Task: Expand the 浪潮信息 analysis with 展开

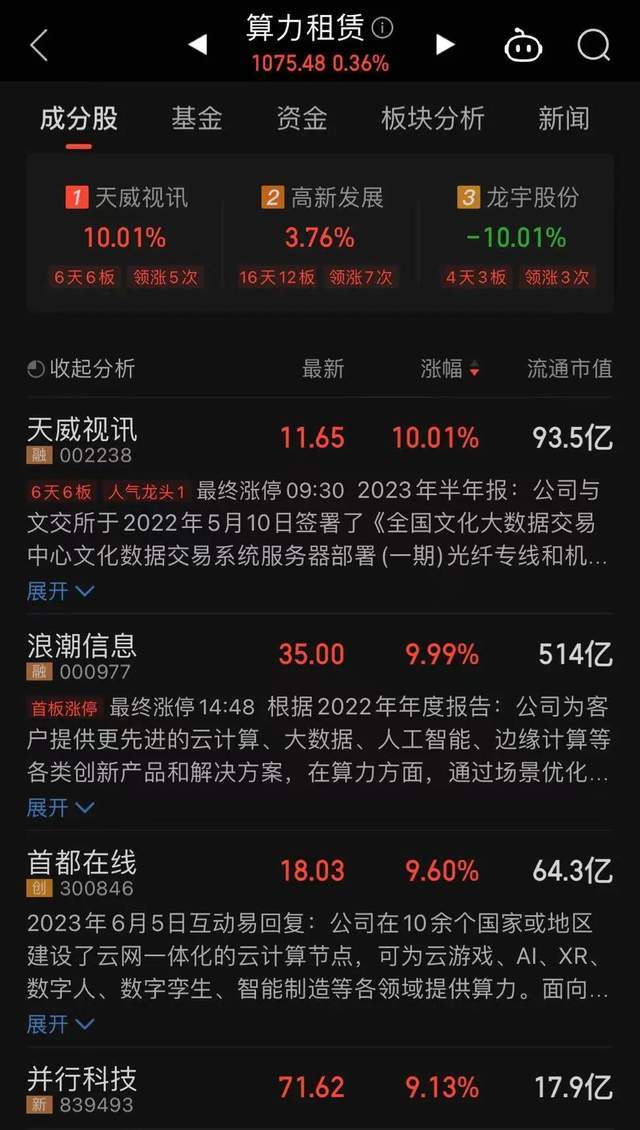Action: 60,807
